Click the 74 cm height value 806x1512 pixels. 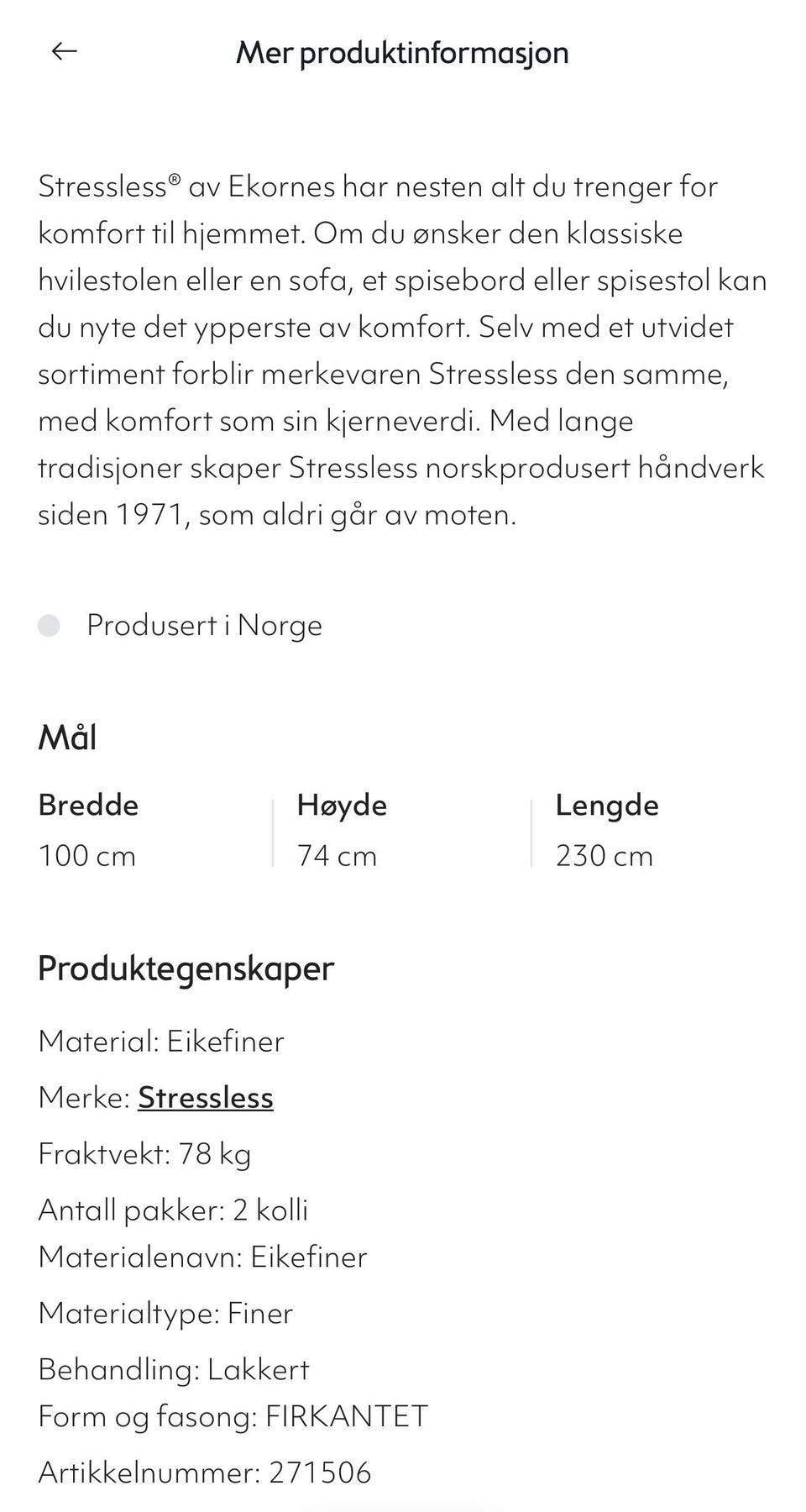338,856
